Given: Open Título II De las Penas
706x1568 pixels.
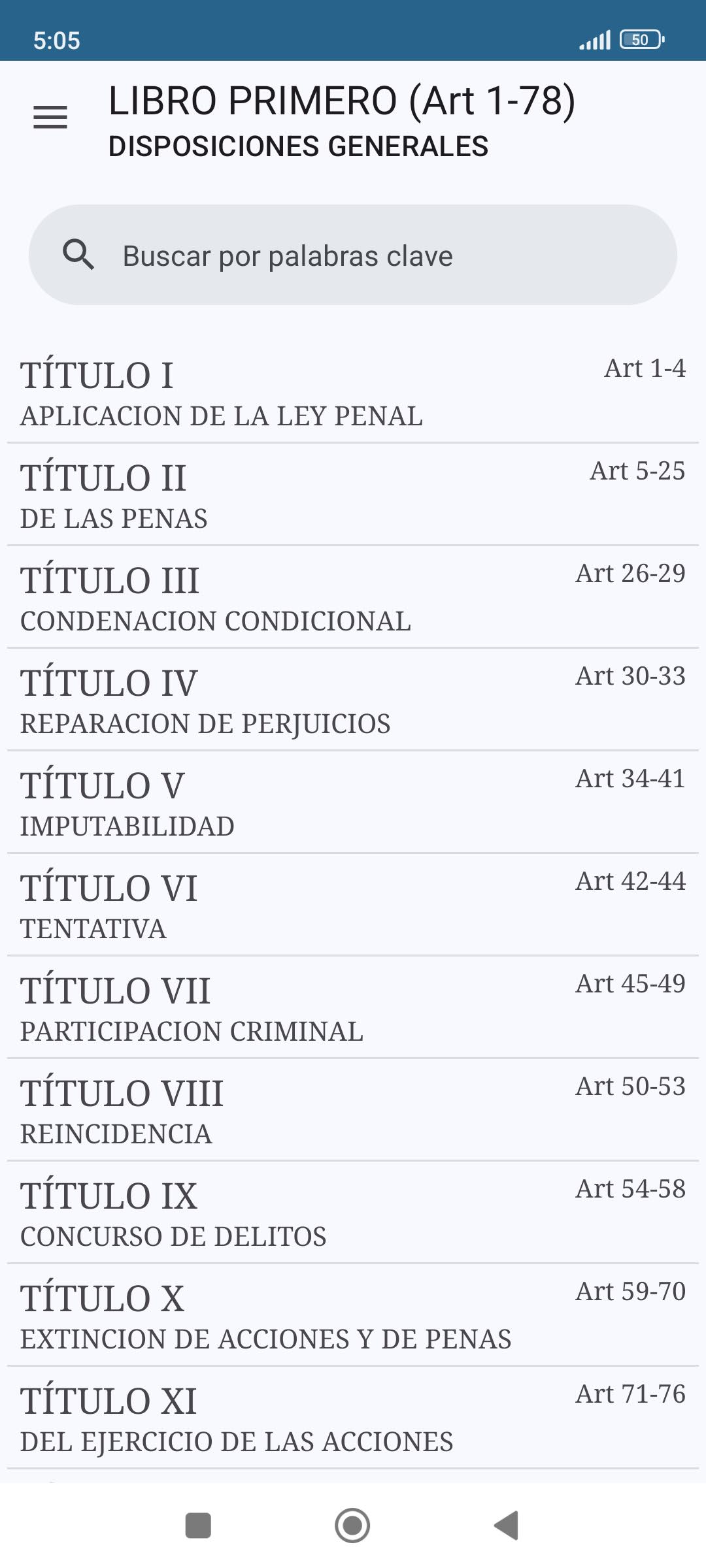Looking at the screenshot, I should click(x=353, y=495).
